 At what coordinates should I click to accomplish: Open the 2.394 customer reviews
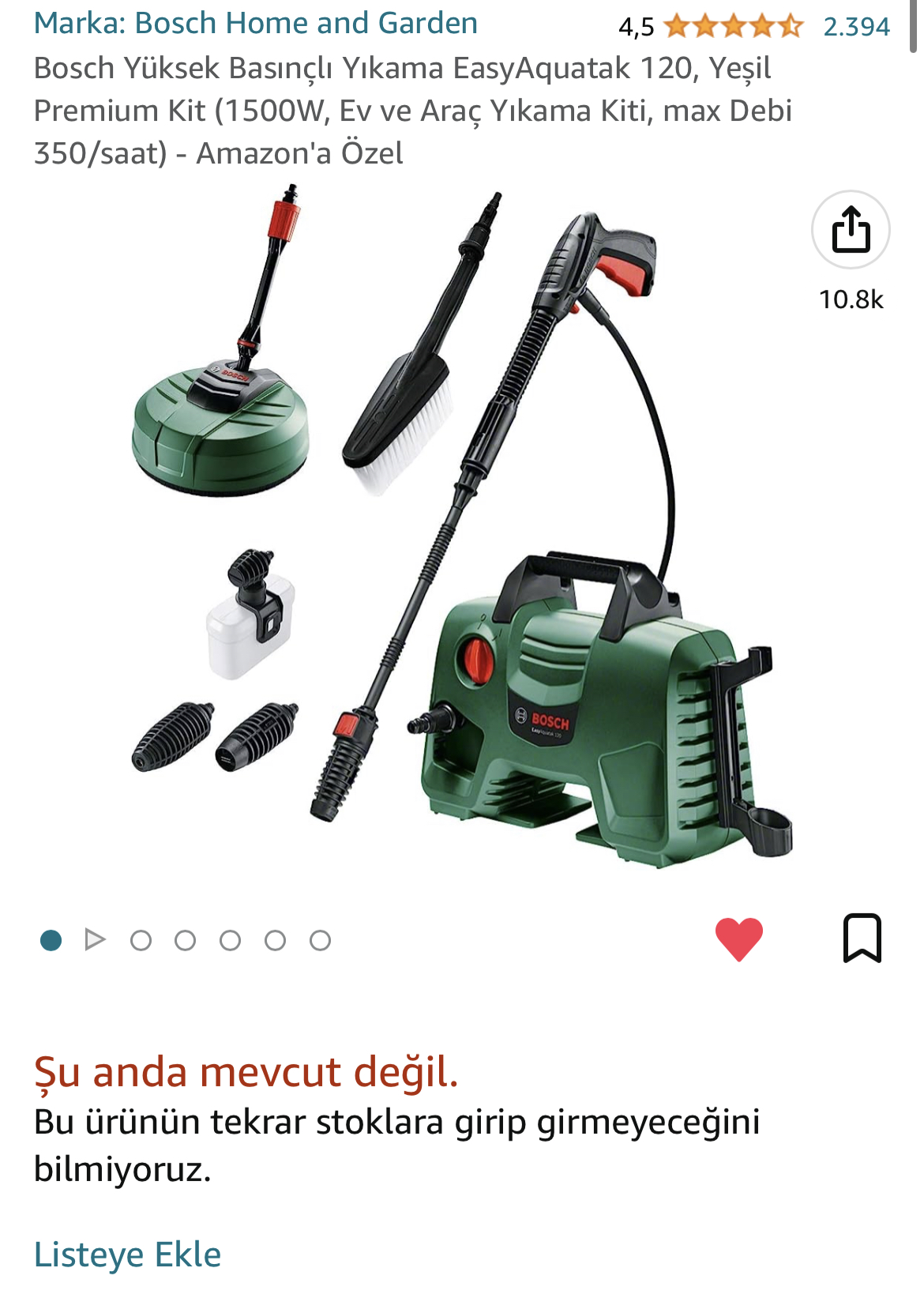coord(856,27)
